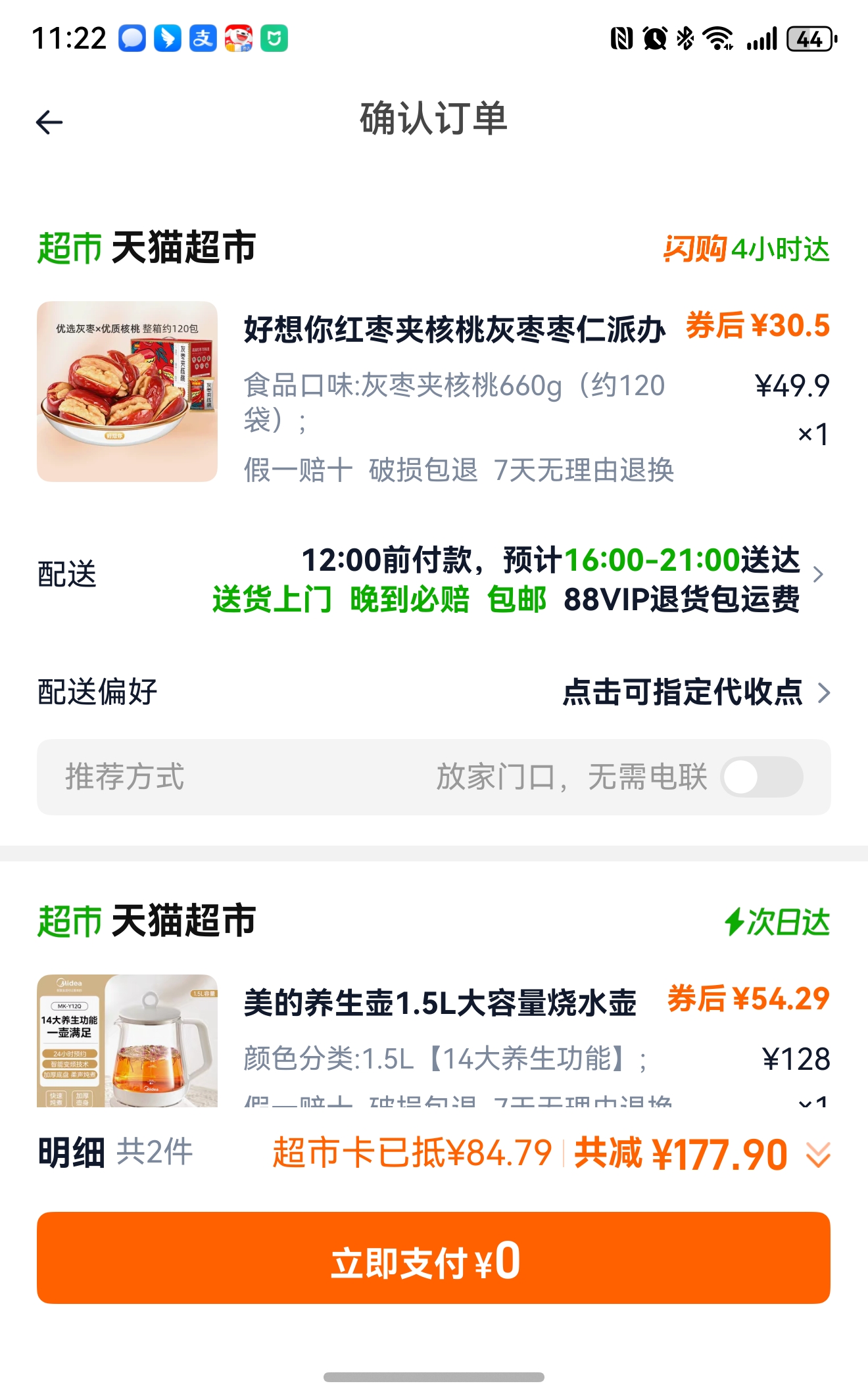The height and width of the screenshot is (1394, 868).
Task: Open the Taobao icon in the status bar
Action: click(x=239, y=39)
